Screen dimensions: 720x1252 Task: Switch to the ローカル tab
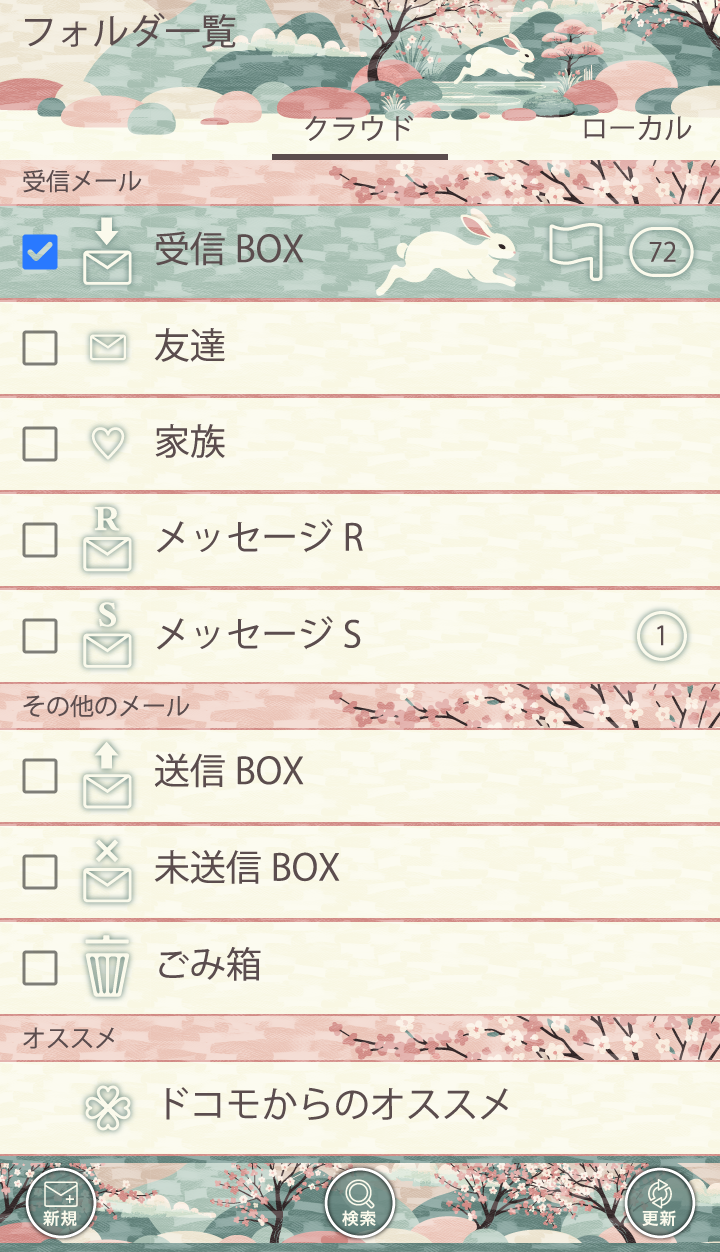coord(636,129)
